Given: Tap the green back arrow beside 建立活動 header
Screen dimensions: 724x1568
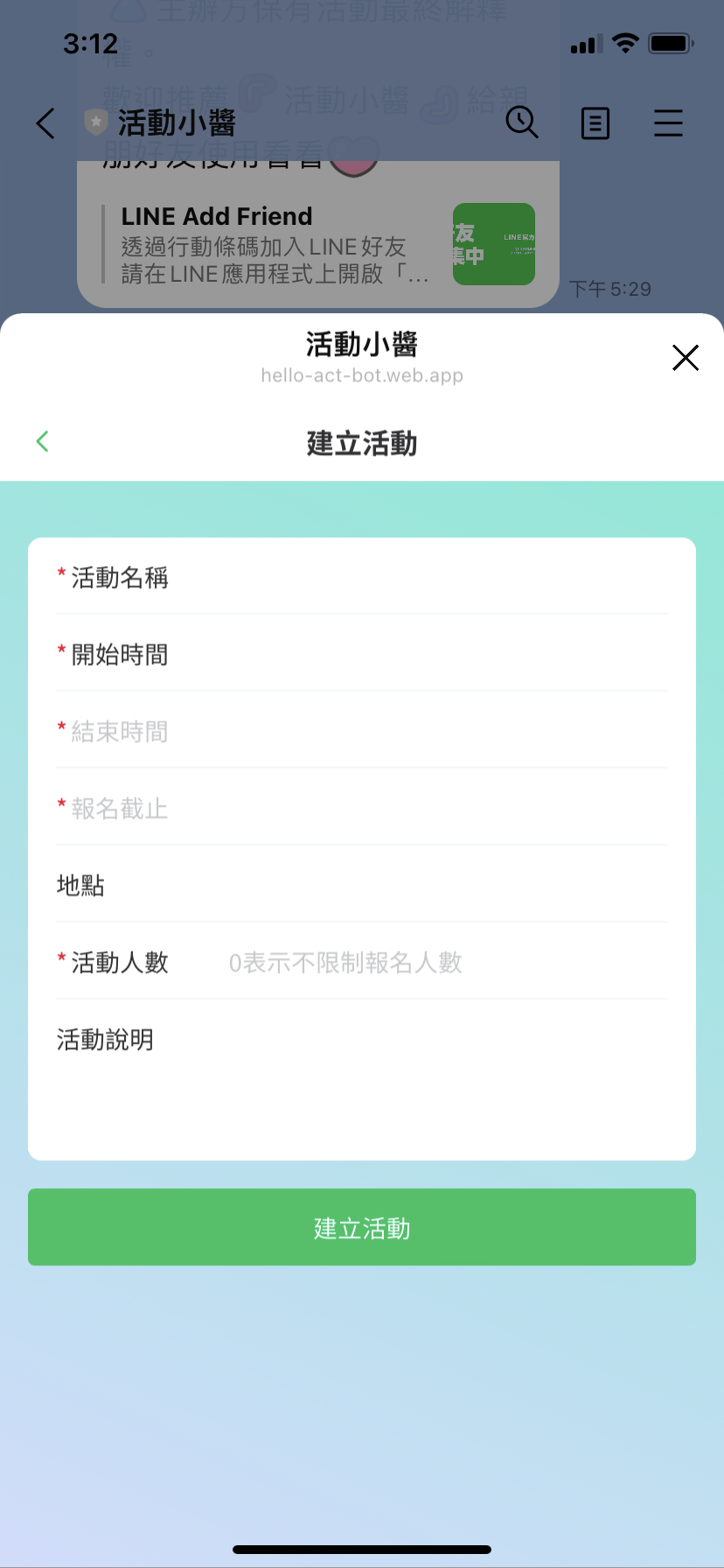Looking at the screenshot, I should click(41, 441).
